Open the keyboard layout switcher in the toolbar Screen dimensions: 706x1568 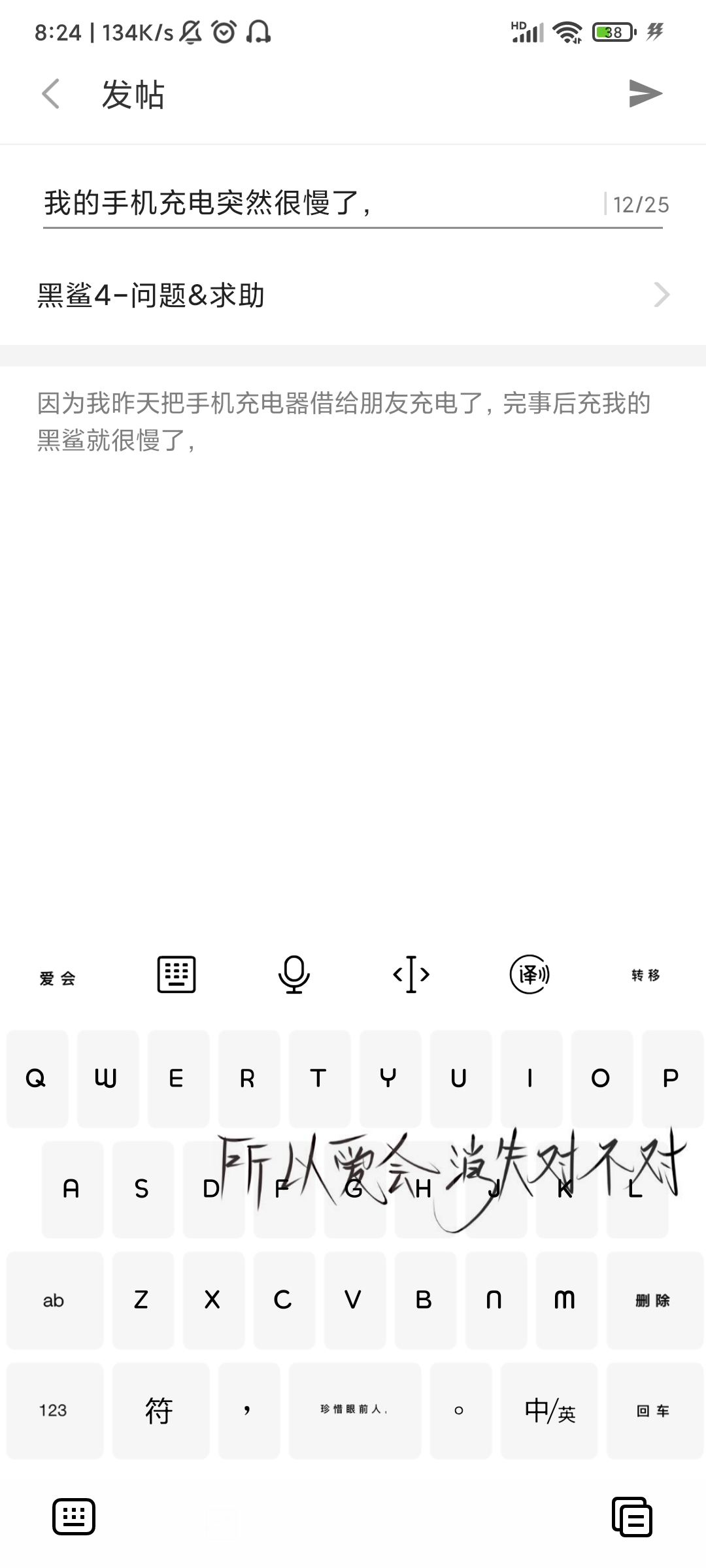click(176, 975)
